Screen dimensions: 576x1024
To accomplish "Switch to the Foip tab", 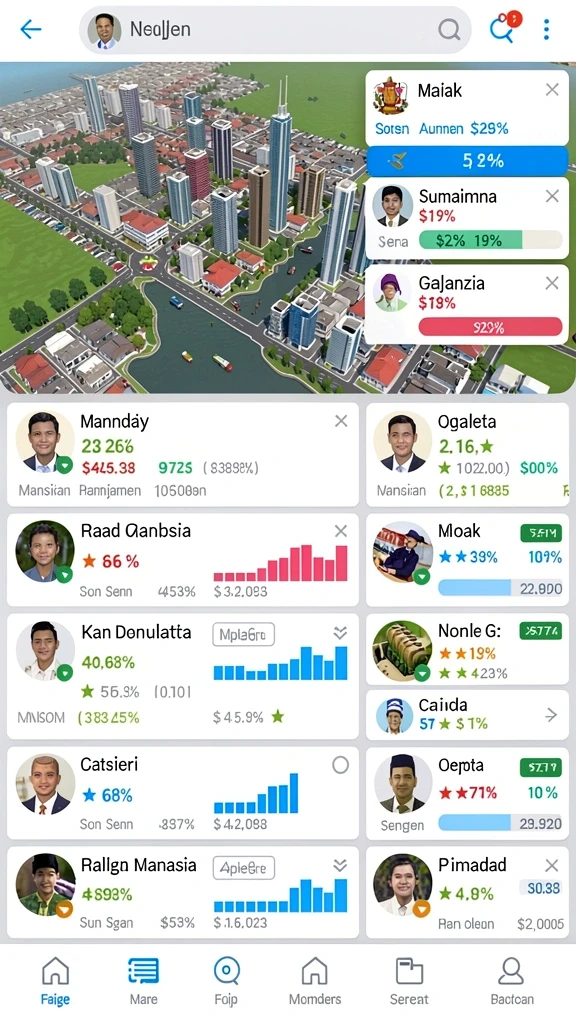I will coord(226,981).
